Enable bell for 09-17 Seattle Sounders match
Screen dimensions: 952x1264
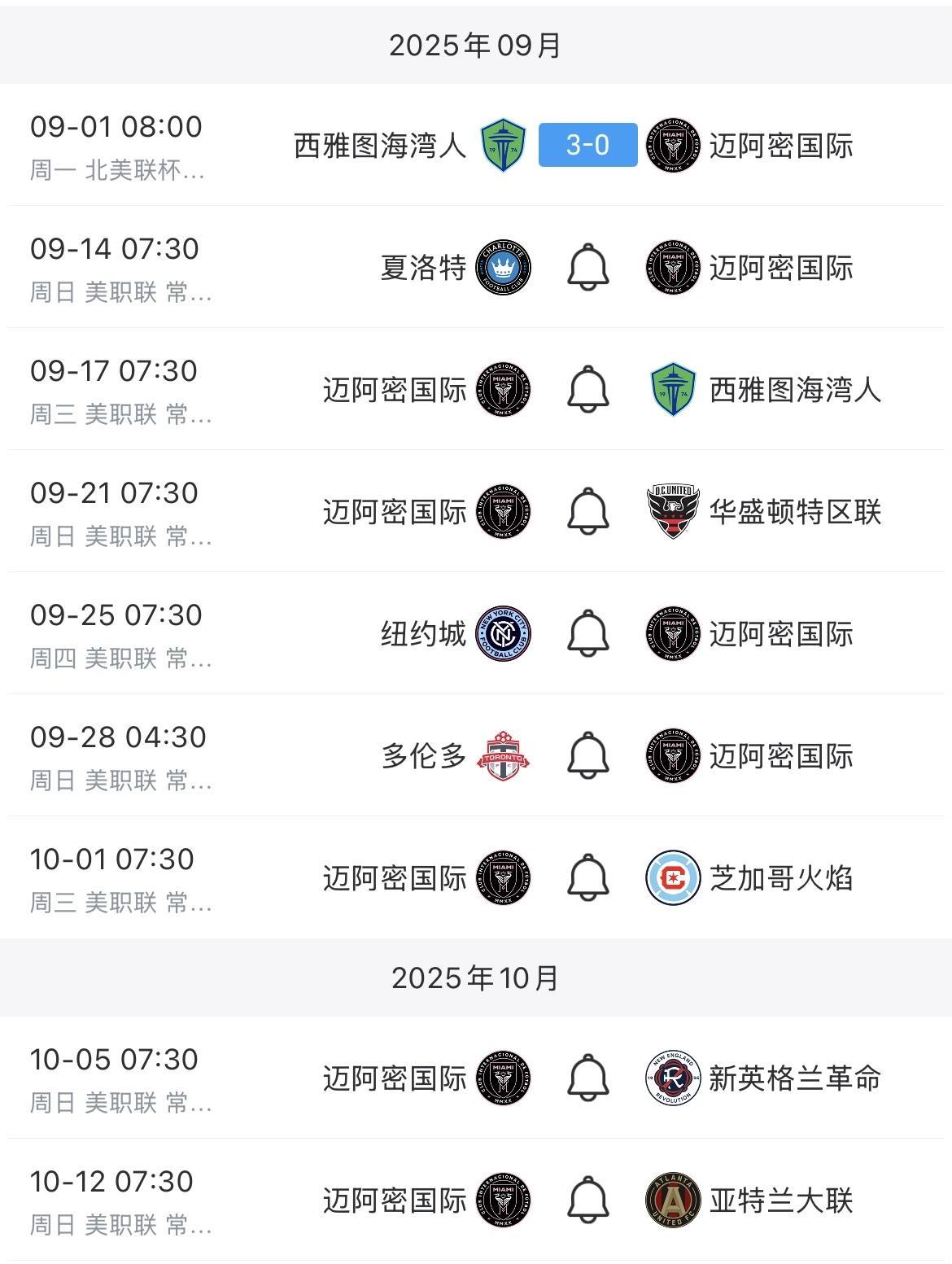pos(587,389)
